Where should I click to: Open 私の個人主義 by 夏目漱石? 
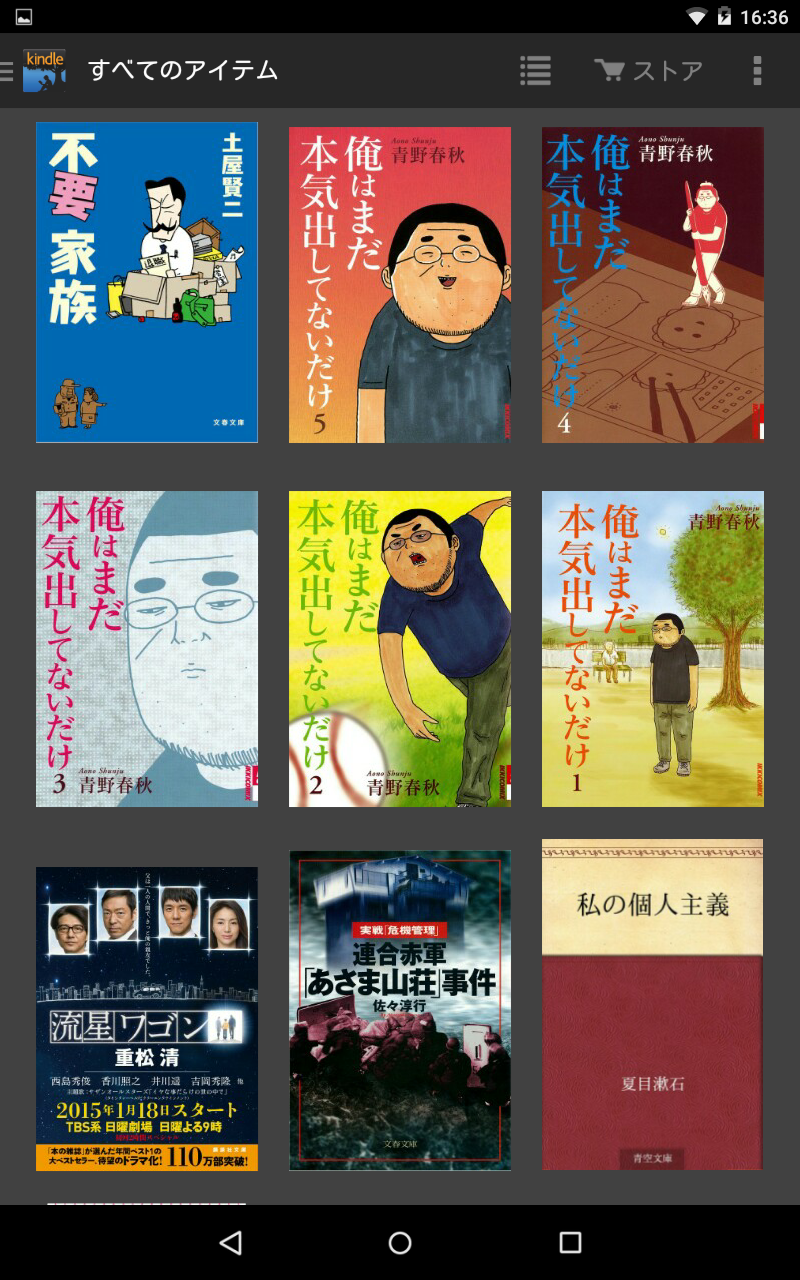tap(653, 1004)
